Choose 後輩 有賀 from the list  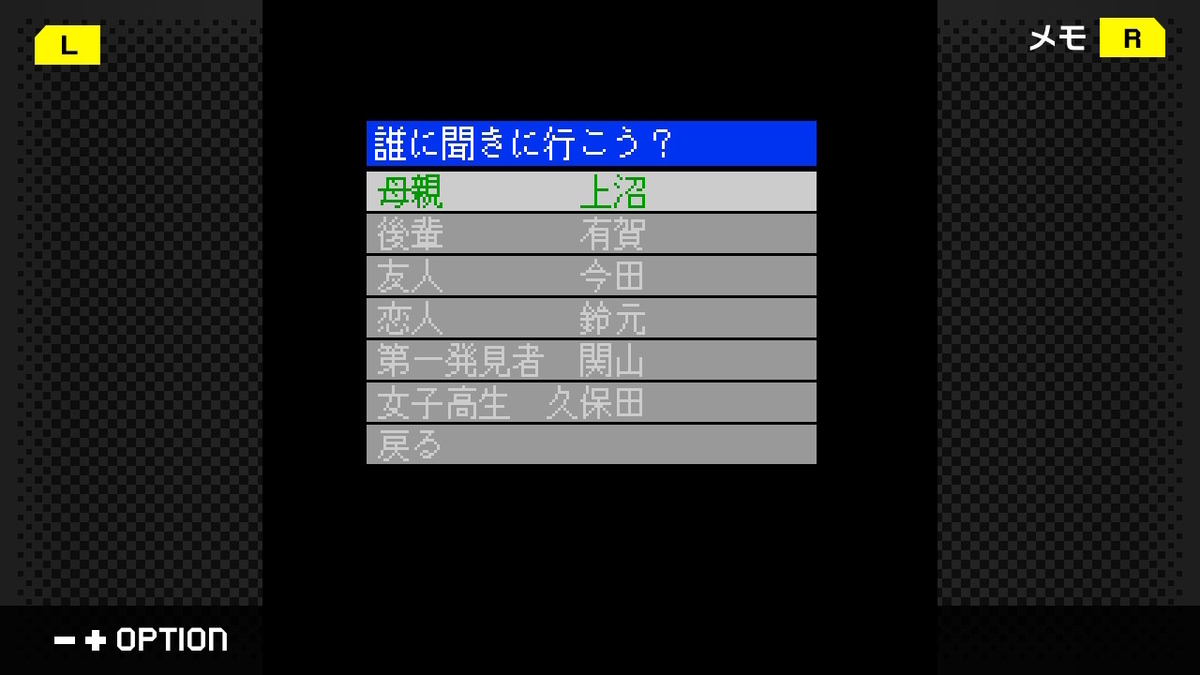pos(591,234)
